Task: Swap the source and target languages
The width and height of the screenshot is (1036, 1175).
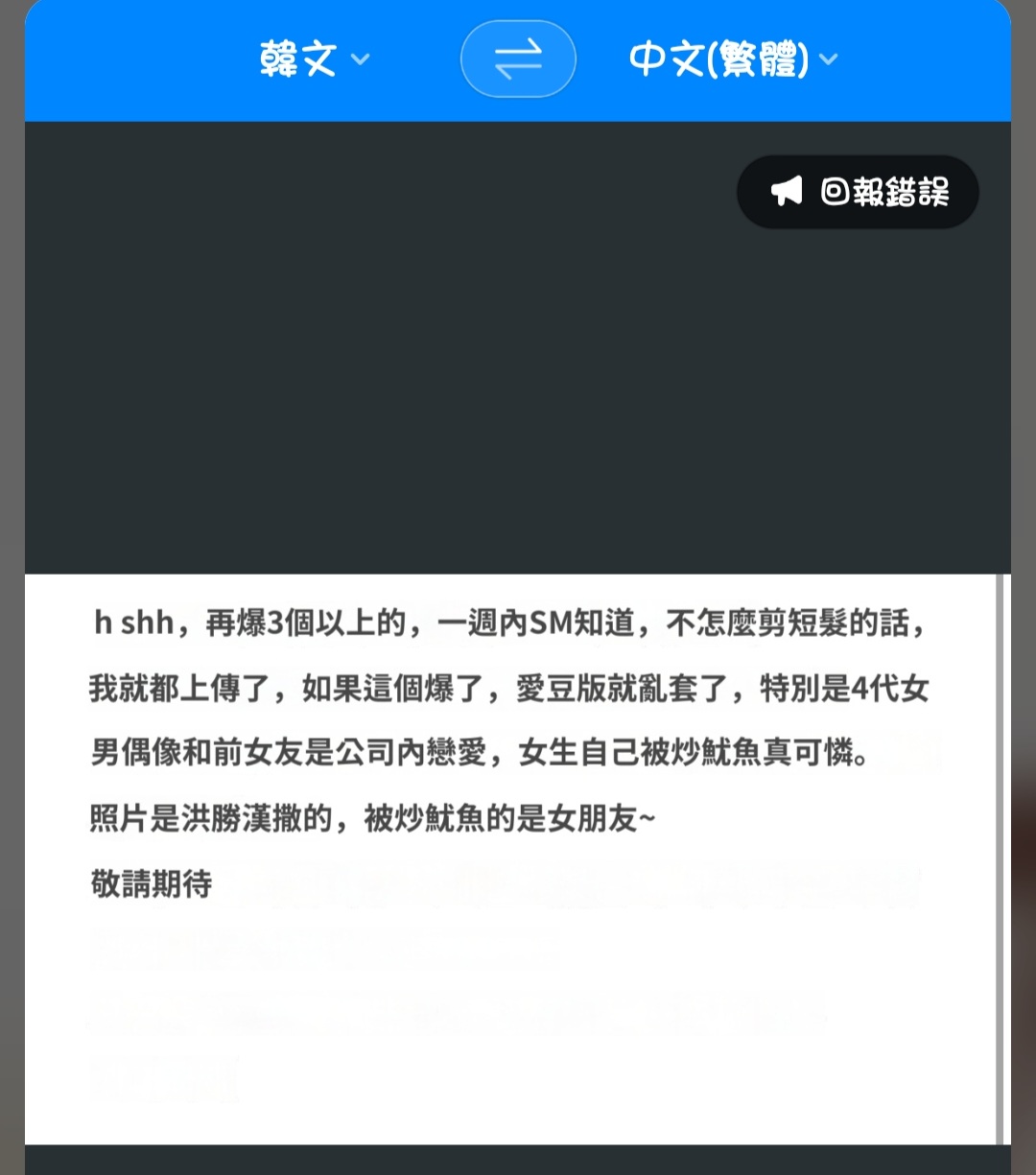Action: (x=518, y=59)
